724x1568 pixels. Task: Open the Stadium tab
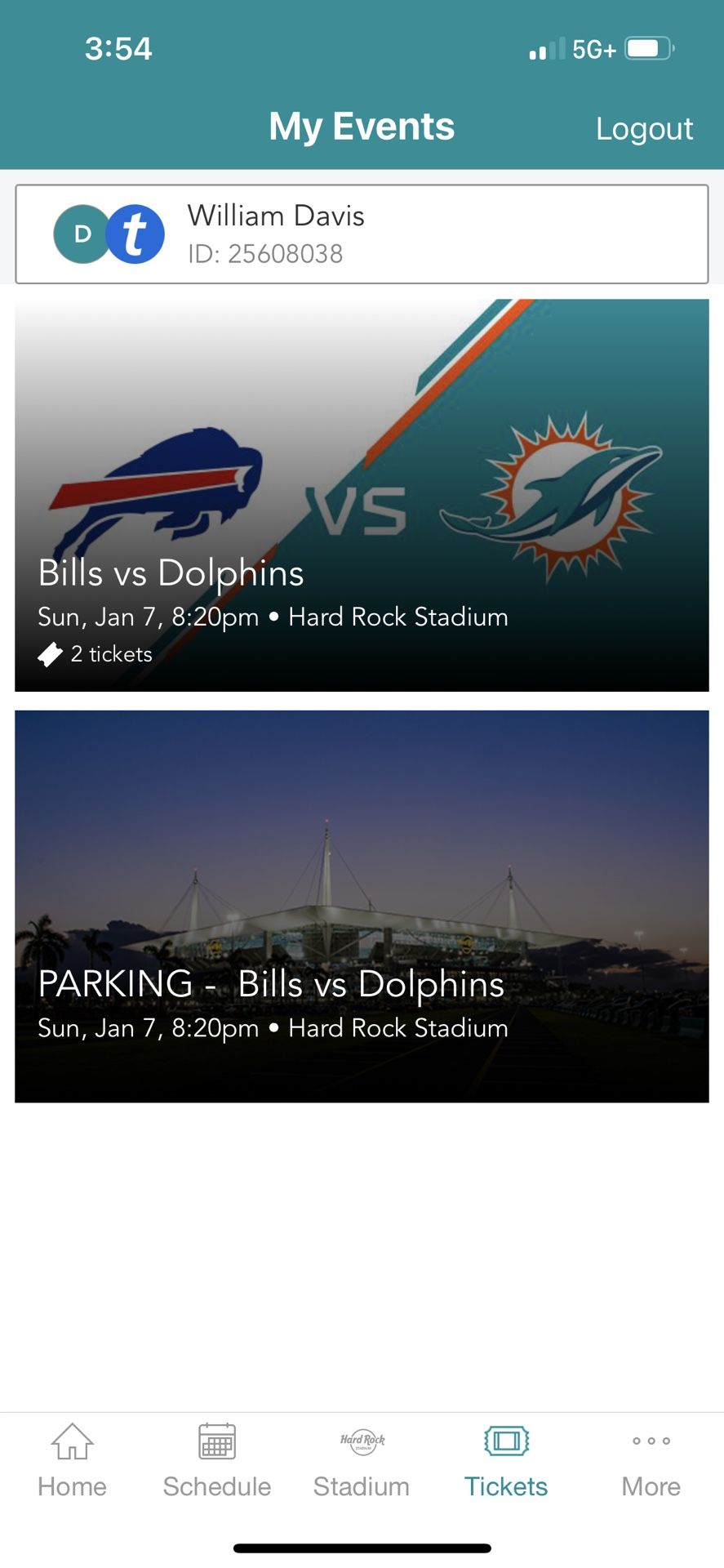[x=362, y=1462]
